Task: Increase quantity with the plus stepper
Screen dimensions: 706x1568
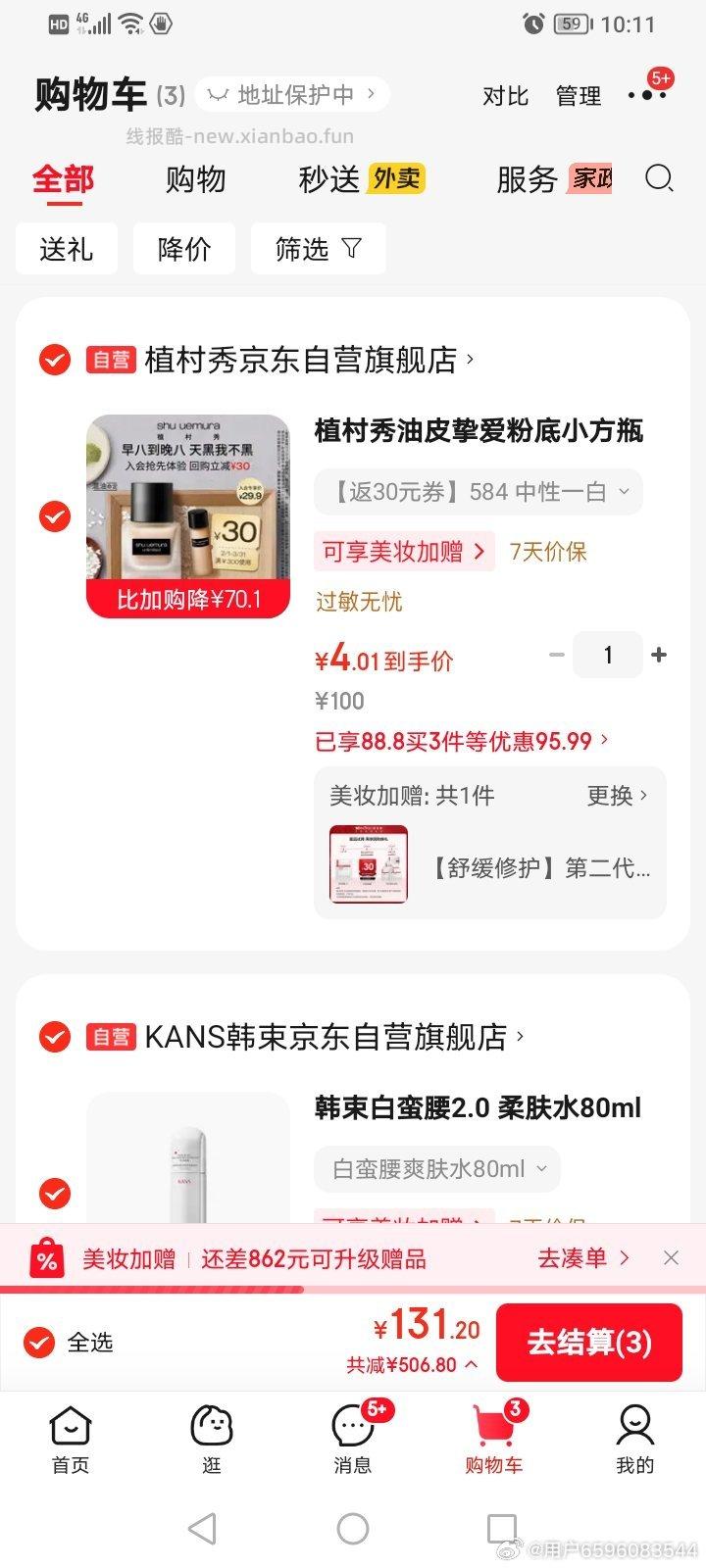Action: 659,655
